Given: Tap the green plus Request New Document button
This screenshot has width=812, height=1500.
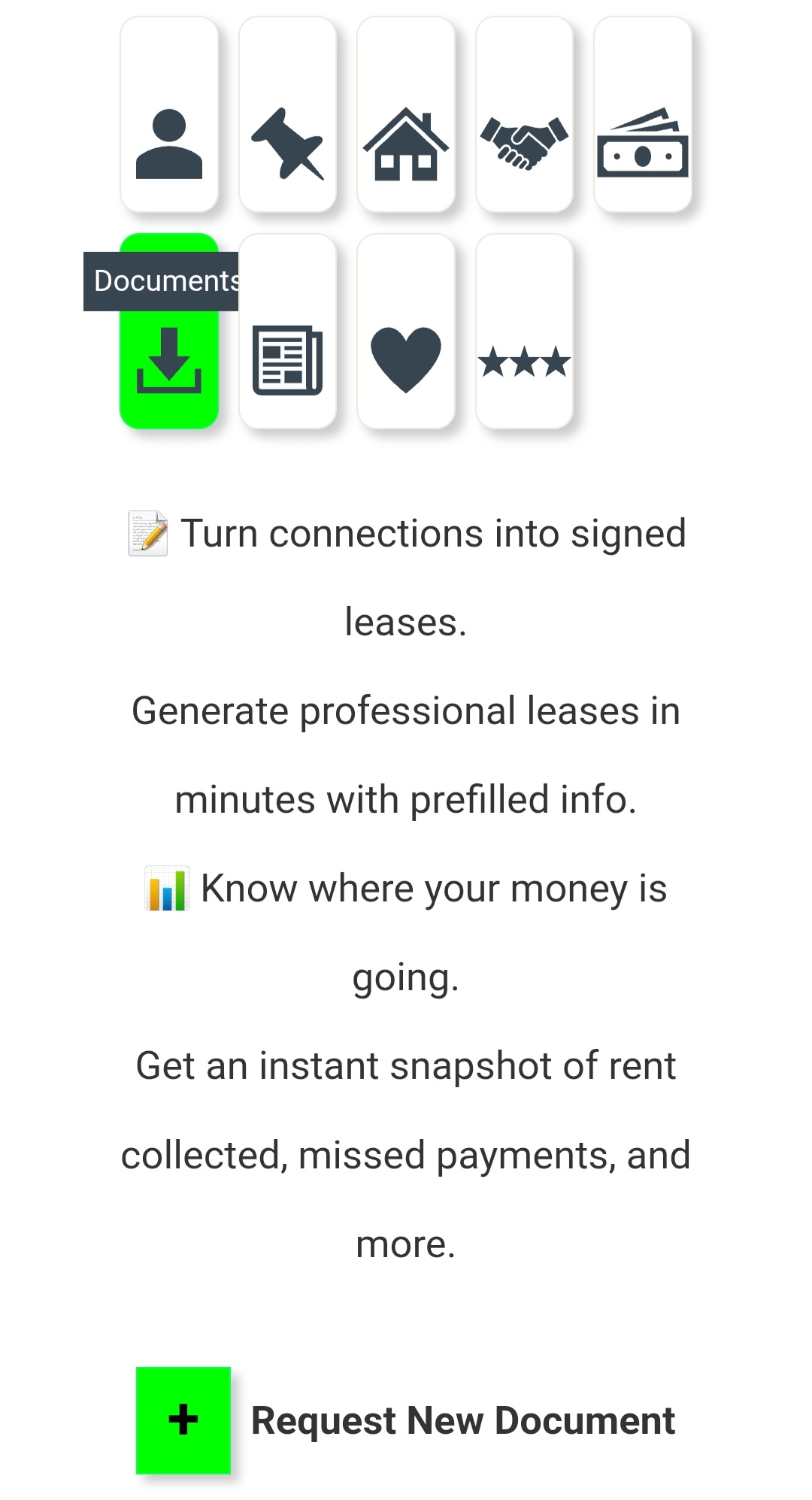Looking at the screenshot, I should click(183, 1420).
